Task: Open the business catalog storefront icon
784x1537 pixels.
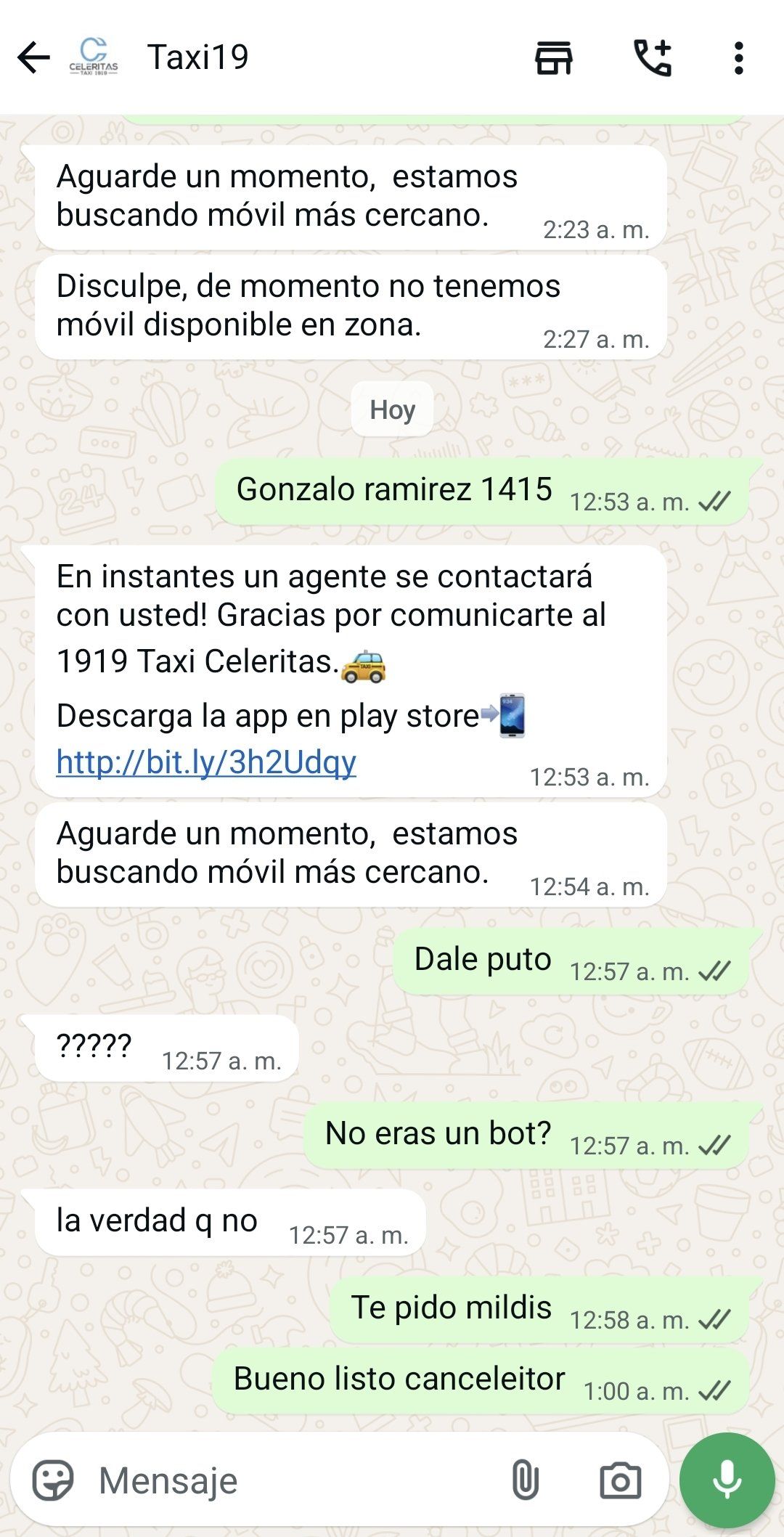Action: coord(554,58)
